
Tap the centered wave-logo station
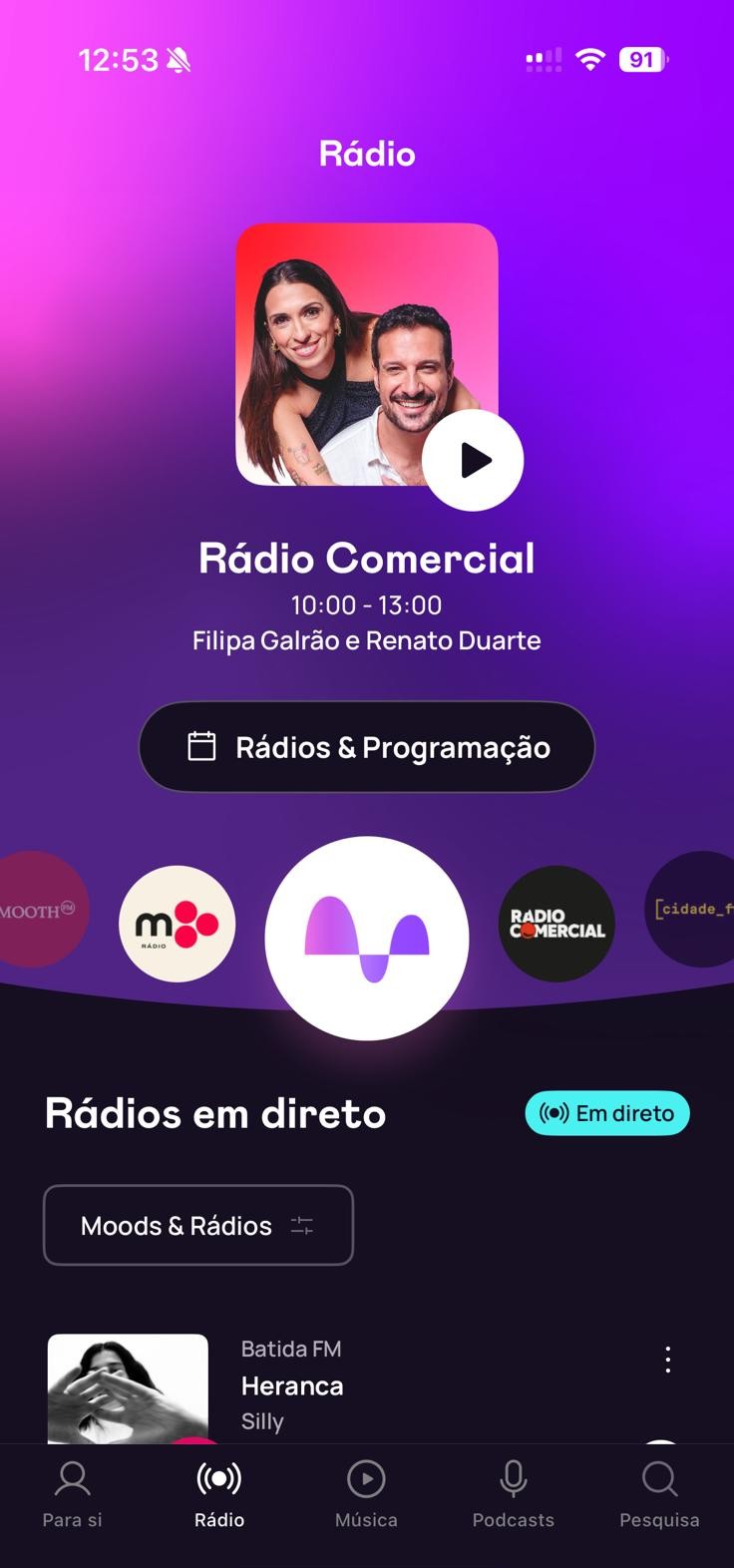pyautogui.click(x=367, y=939)
